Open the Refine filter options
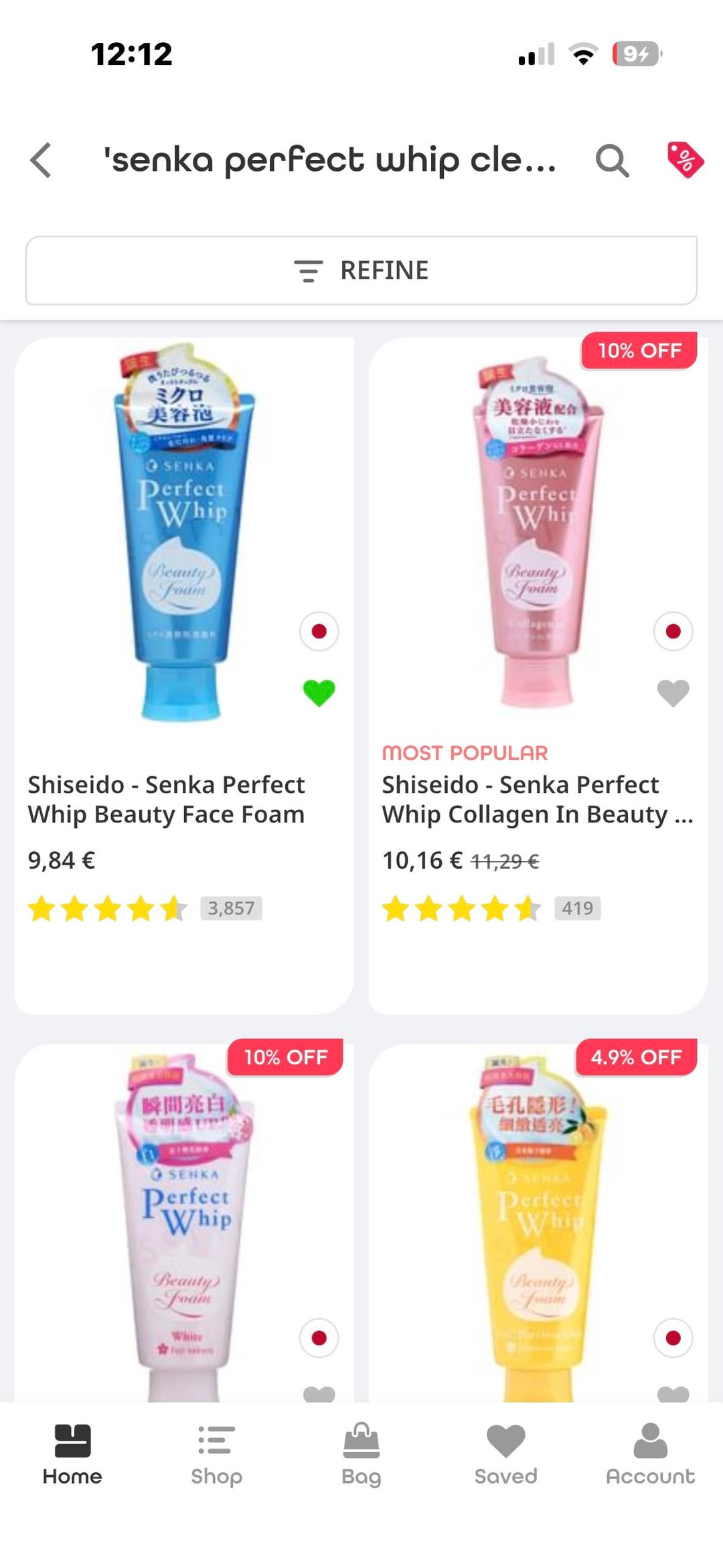This screenshot has height=1568, width=723. 361,271
